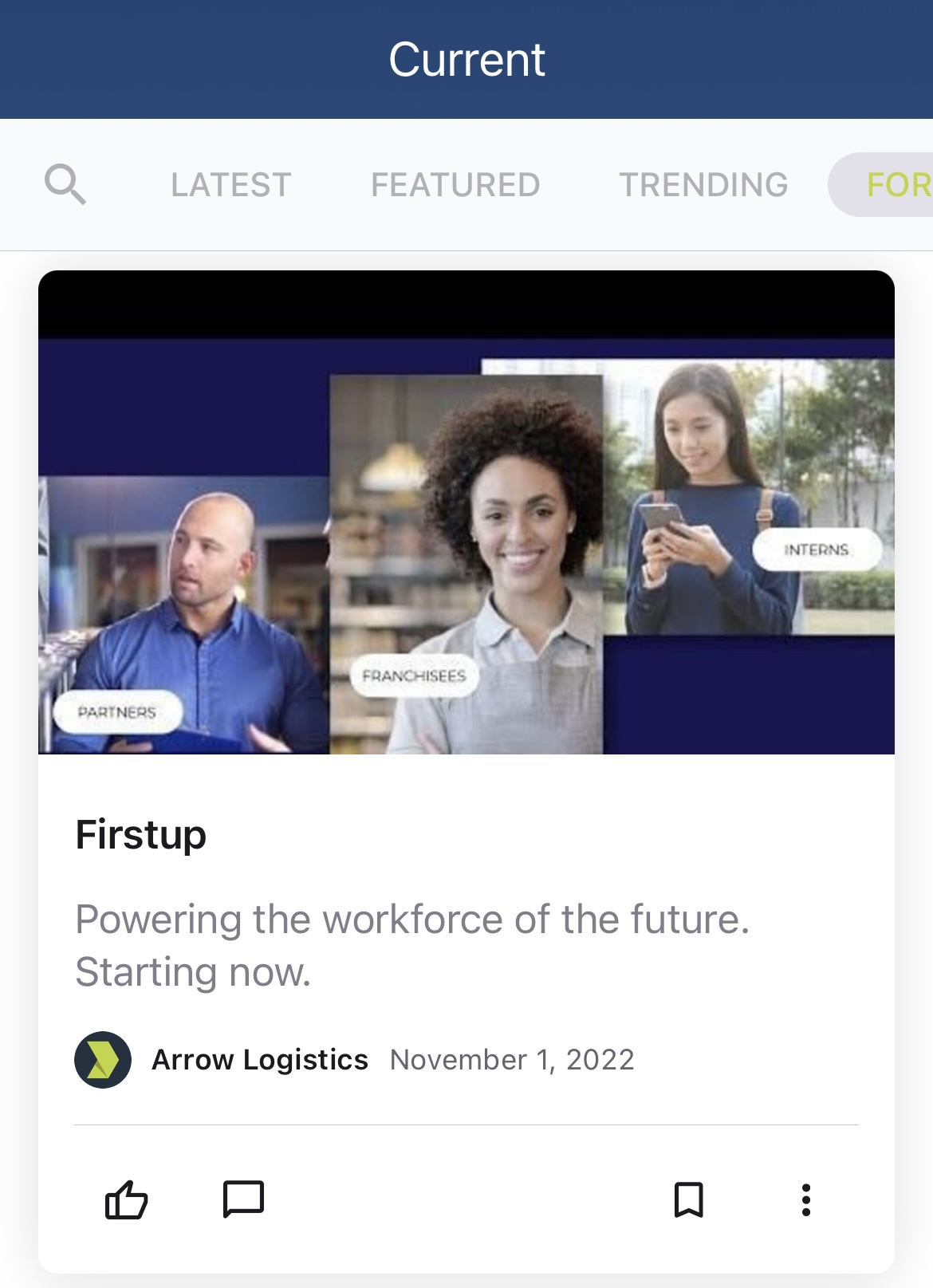Image resolution: width=933 pixels, height=1288 pixels.
Task: Bookmark the Firstup post
Action: coord(689,1199)
